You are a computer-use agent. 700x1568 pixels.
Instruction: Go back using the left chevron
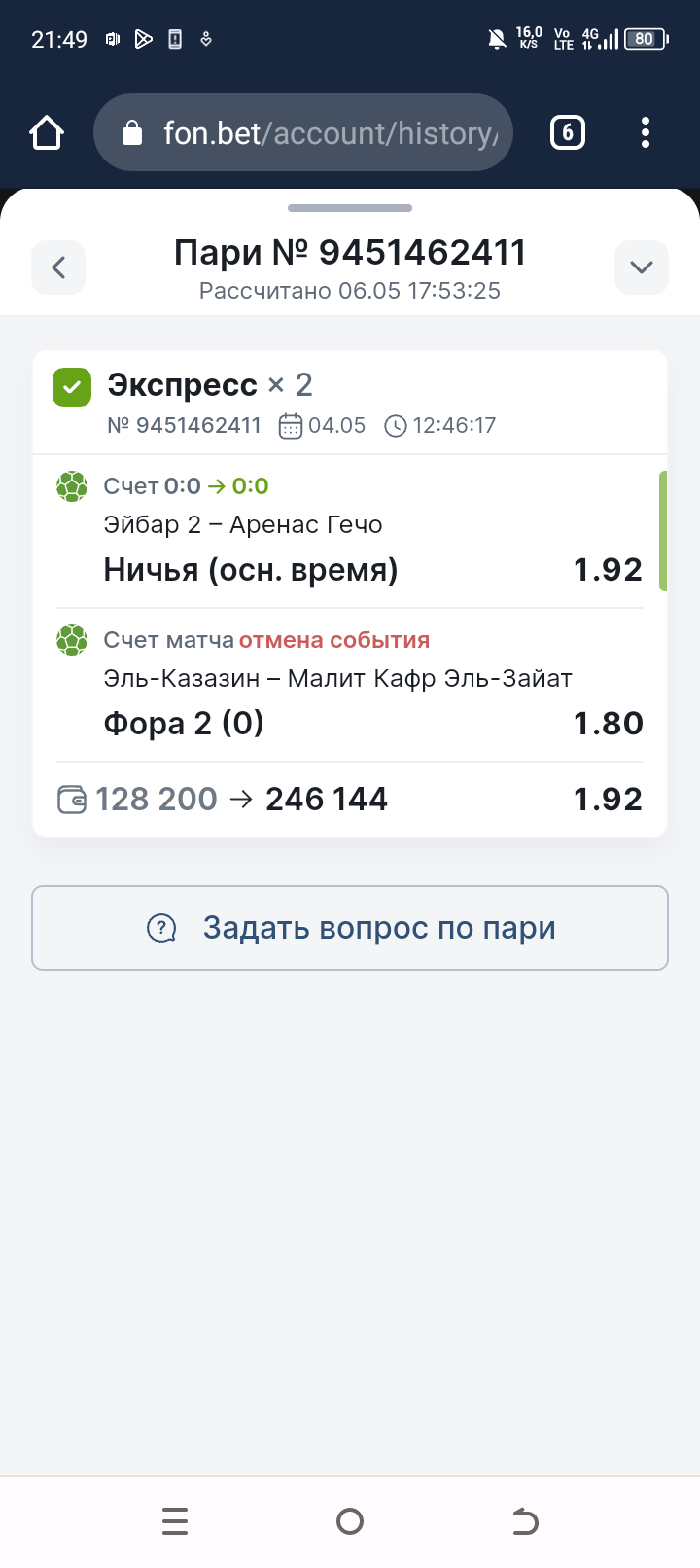58,267
